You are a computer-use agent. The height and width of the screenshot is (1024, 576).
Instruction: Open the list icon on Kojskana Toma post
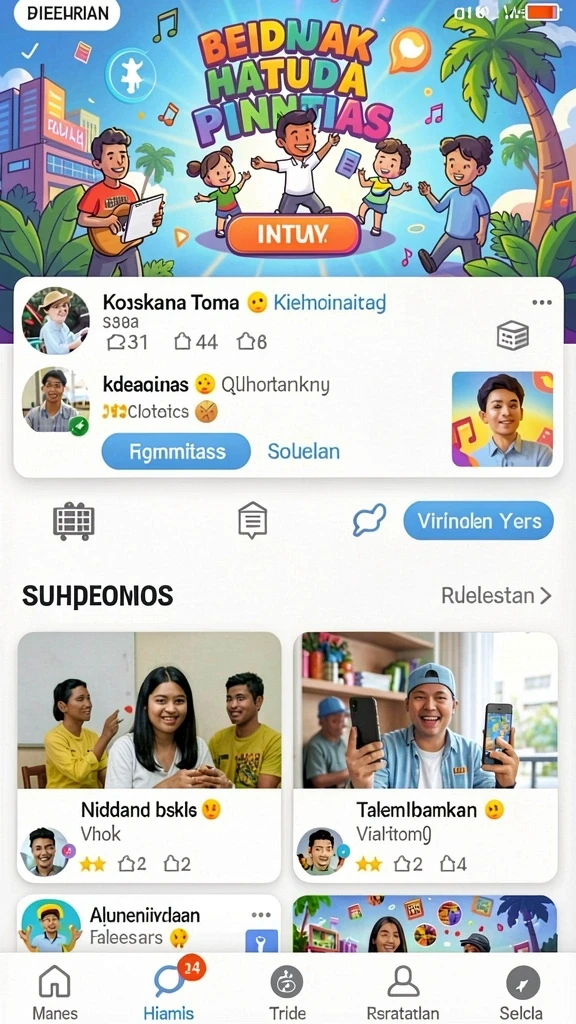(x=513, y=336)
